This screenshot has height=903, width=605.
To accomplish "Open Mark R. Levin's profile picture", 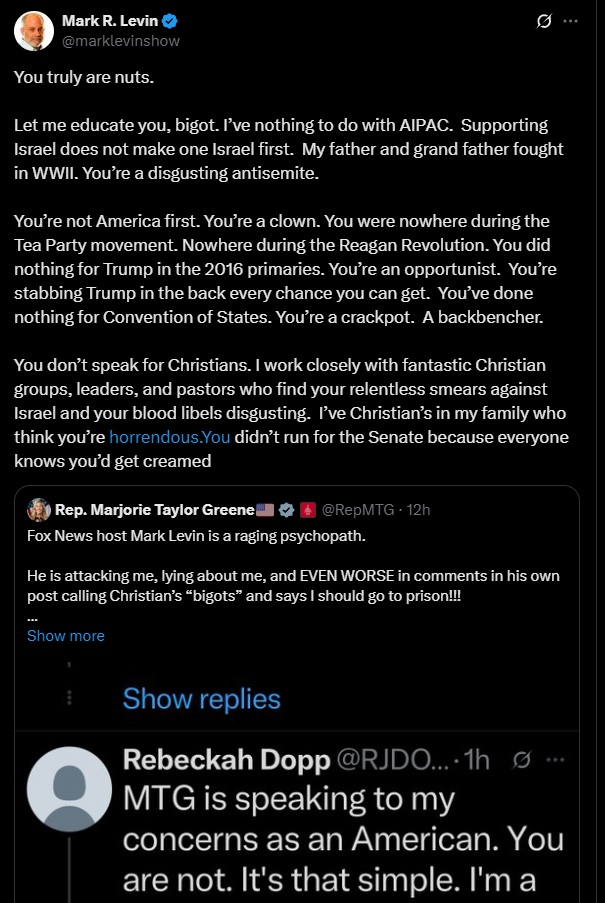I will point(33,31).
